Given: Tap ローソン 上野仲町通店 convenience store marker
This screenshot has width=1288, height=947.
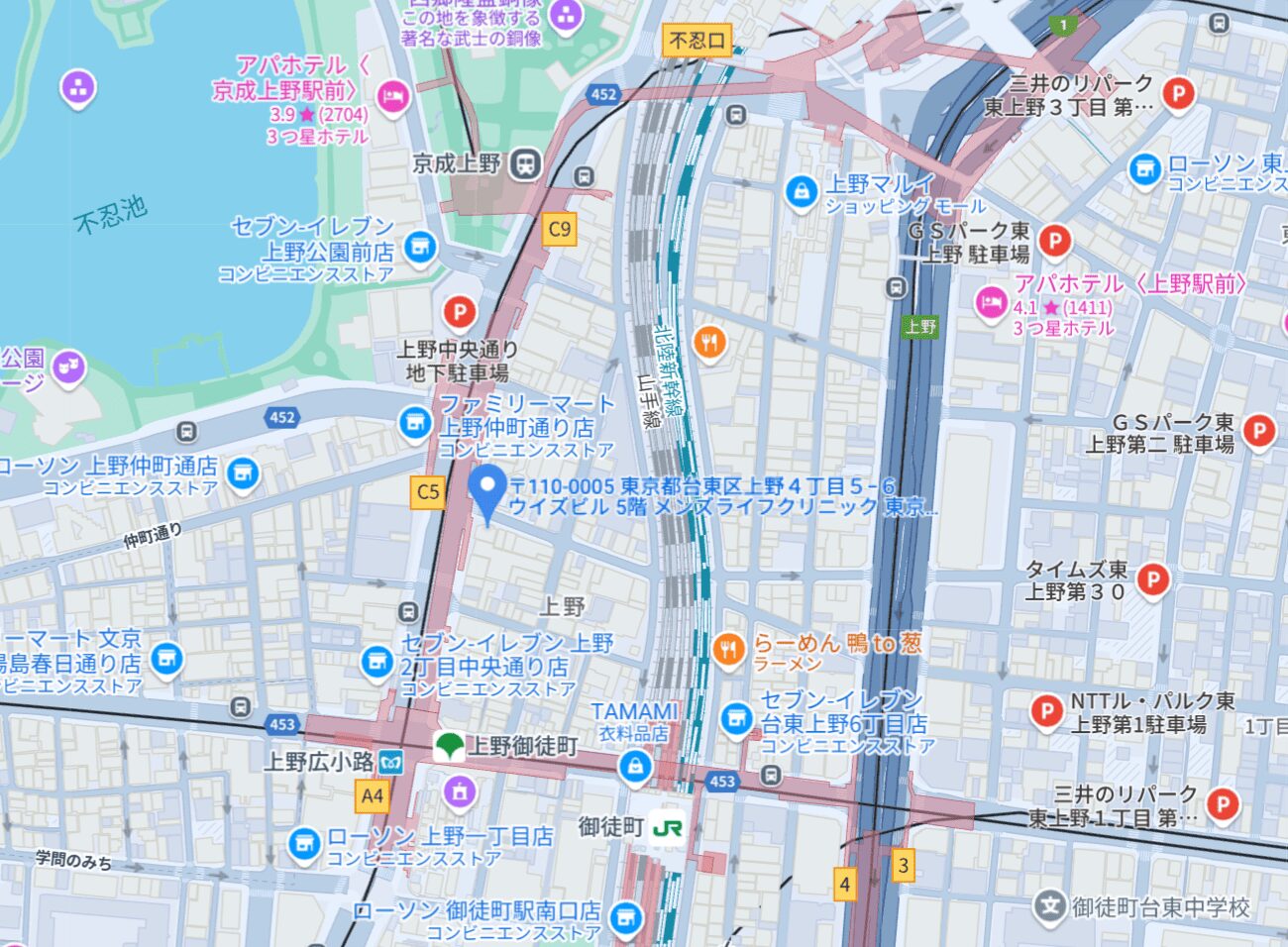Looking at the screenshot, I should pyautogui.click(x=242, y=473).
